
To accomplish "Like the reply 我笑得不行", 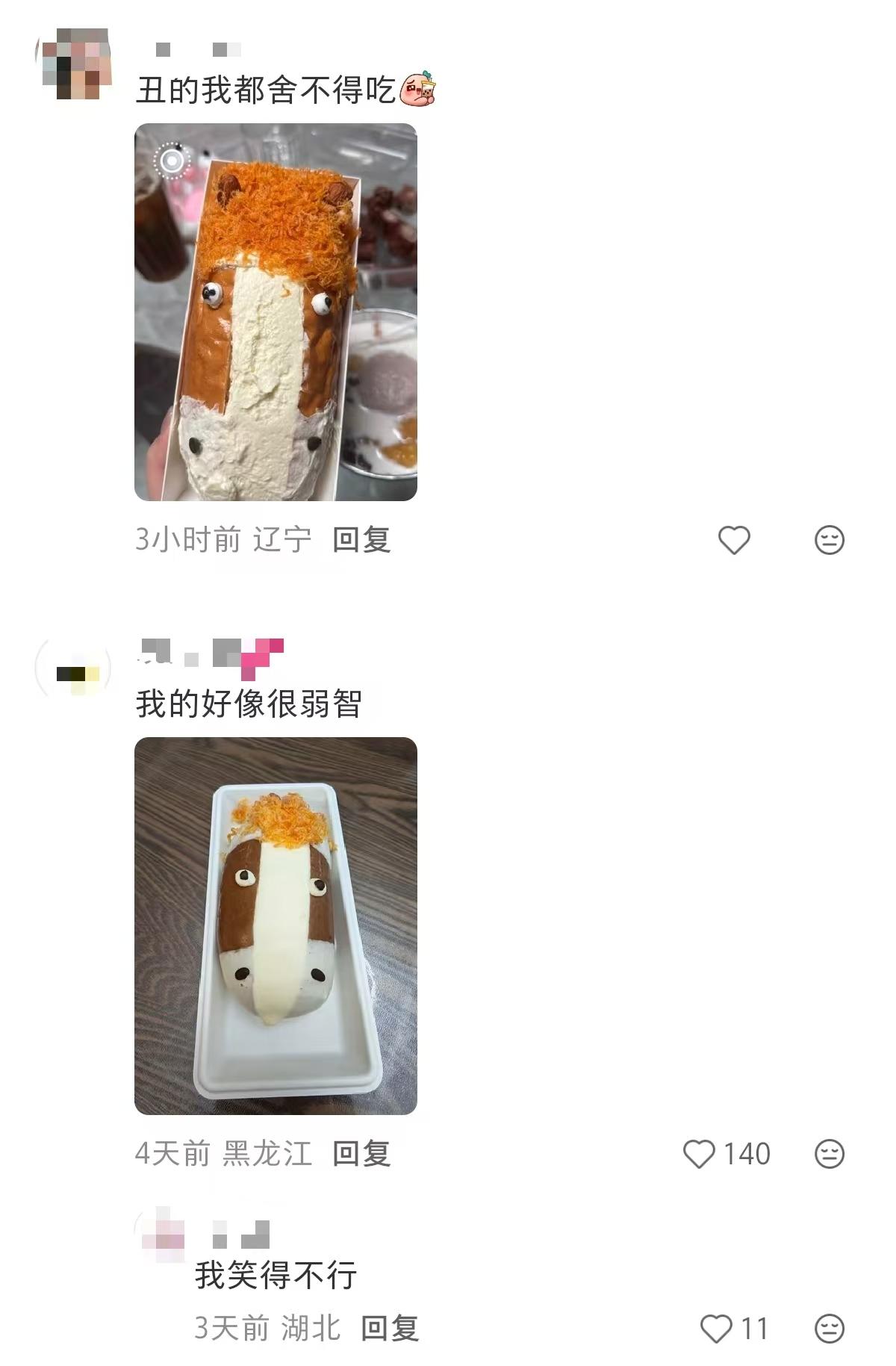I will (716, 1329).
